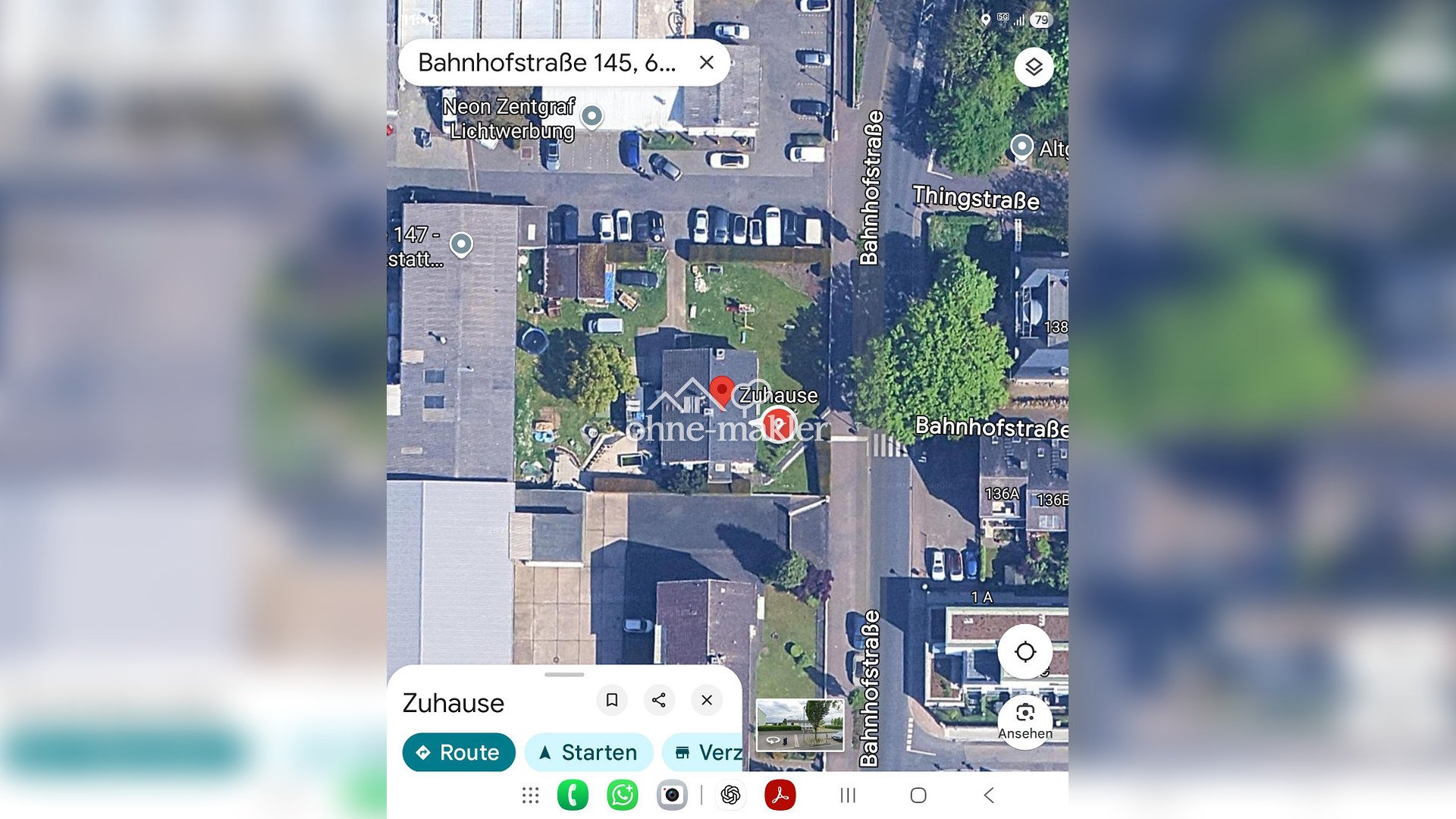Open the ChatGPT app from the taskbar
This screenshot has width=1456, height=819.
(x=730, y=795)
